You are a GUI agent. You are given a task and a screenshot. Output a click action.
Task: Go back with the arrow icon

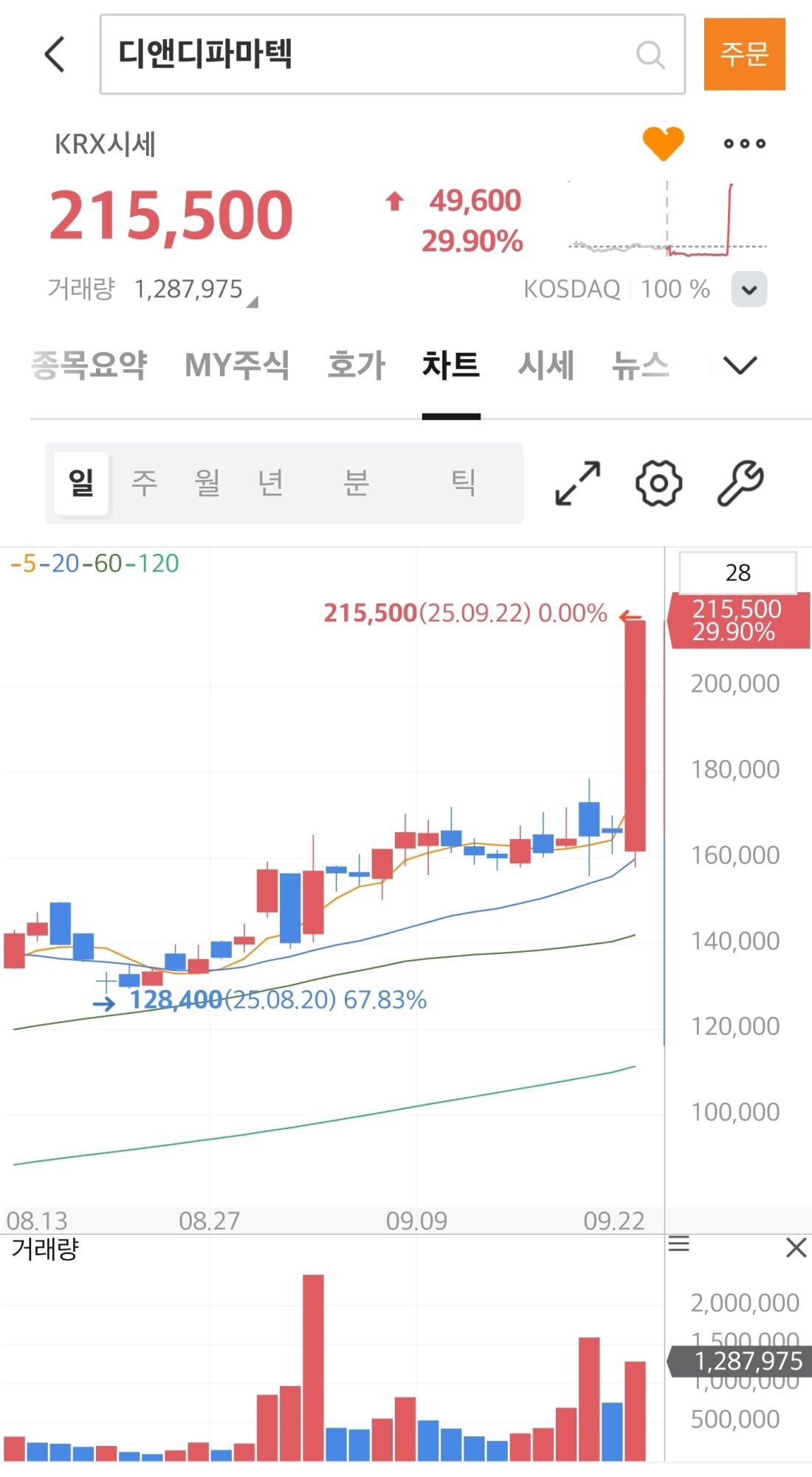point(55,55)
